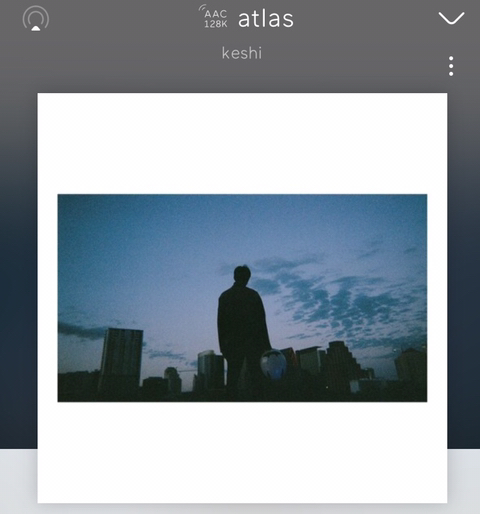Open the AirPlay casting icon

pyautogui.click(x=36, y=18)
